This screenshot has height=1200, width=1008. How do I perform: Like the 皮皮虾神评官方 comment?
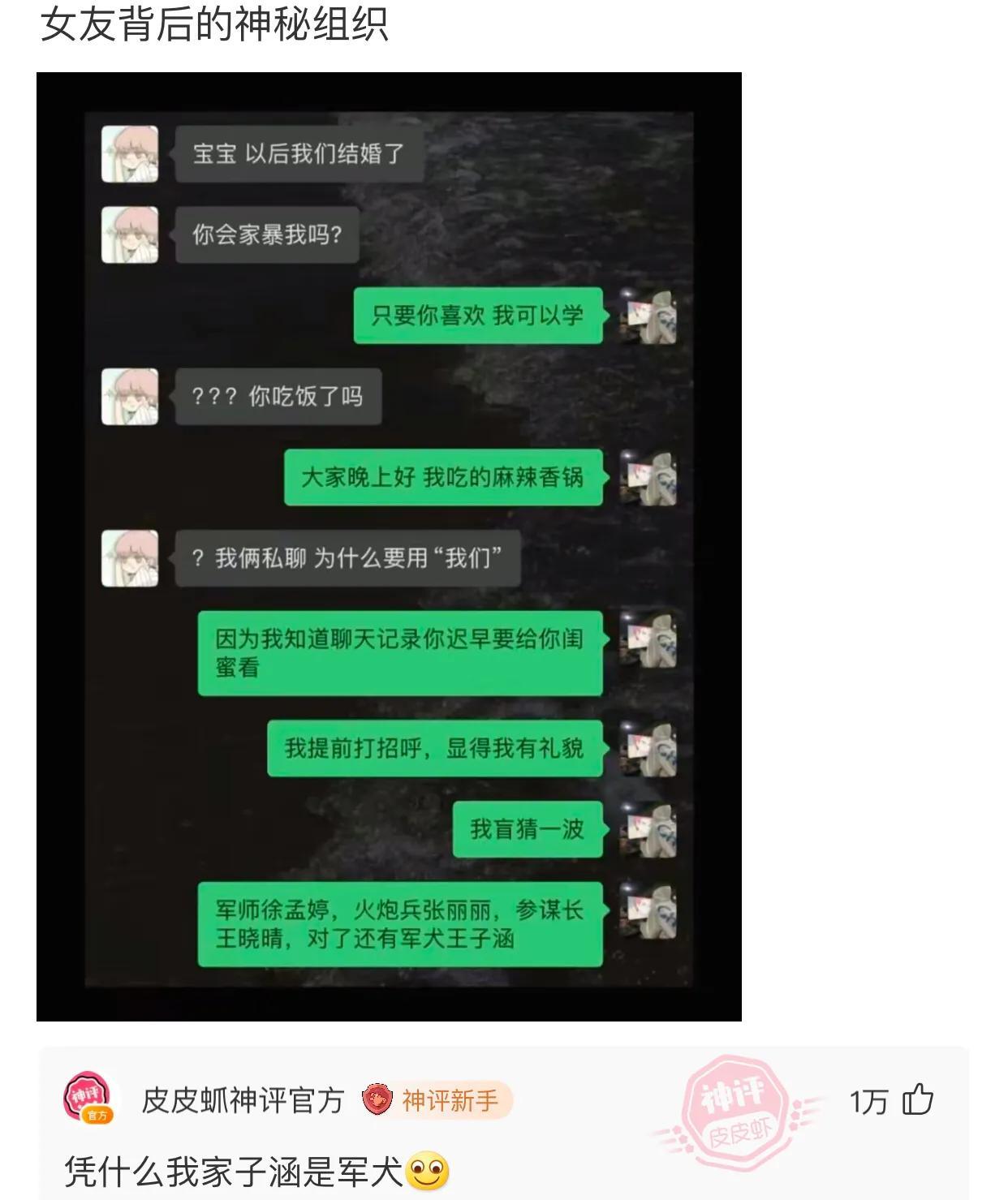918,1100
